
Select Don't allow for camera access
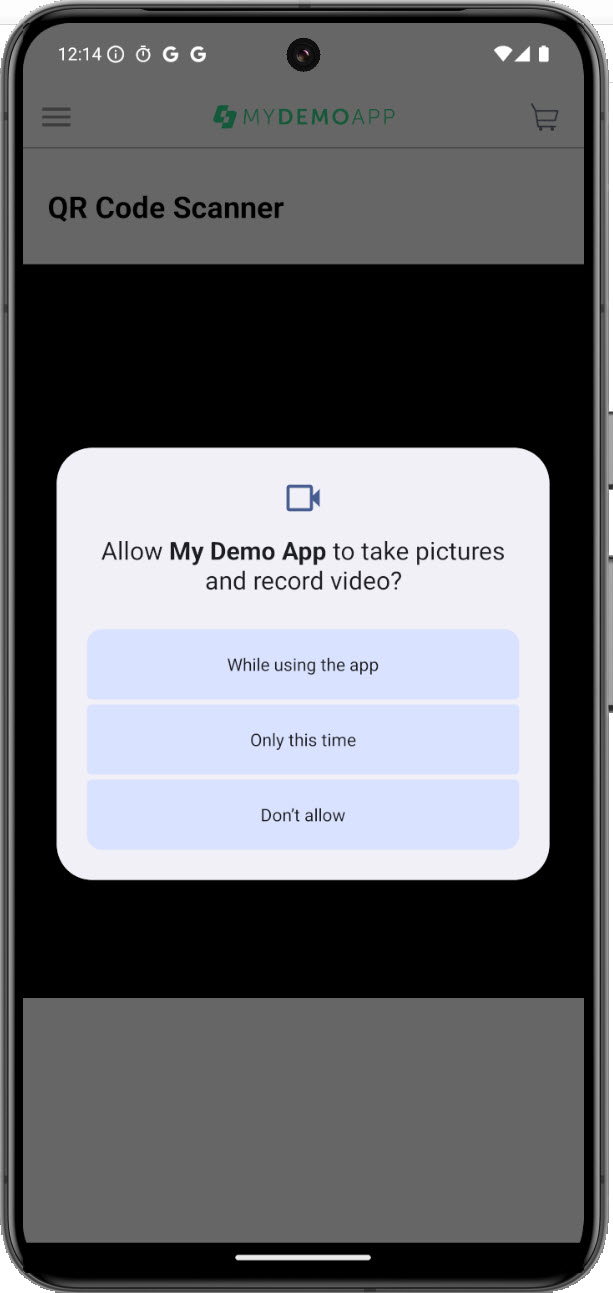point(303,815)
